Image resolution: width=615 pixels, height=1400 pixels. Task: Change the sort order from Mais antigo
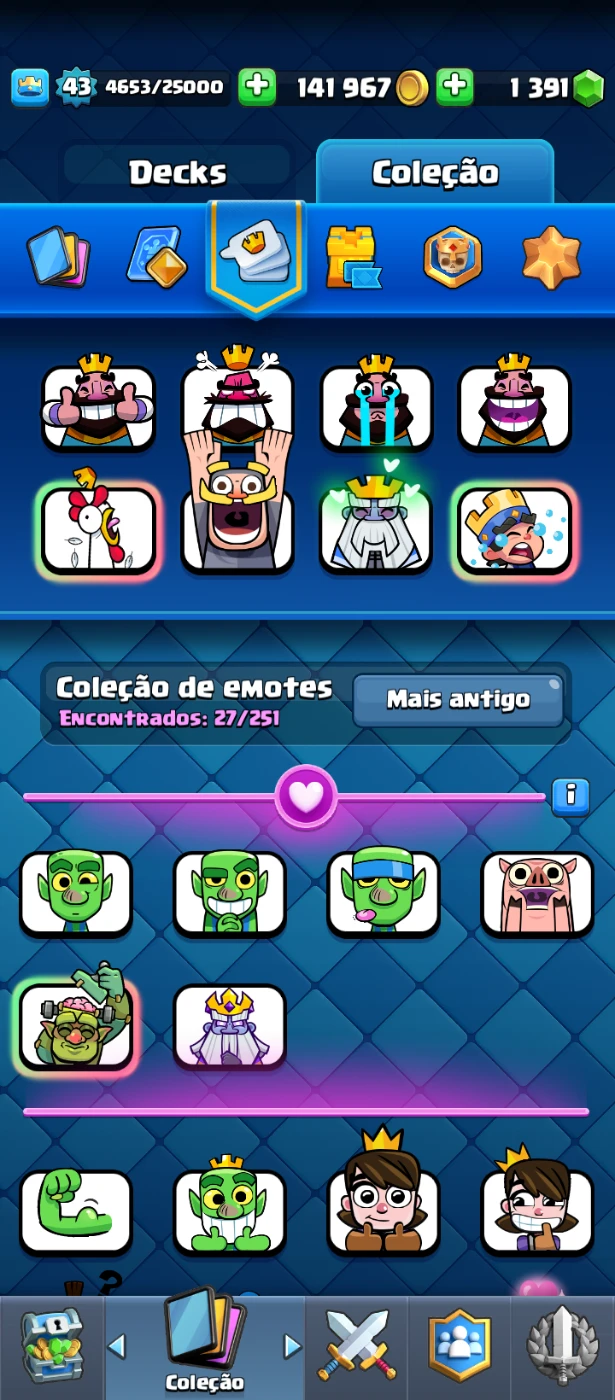click(458, 699)
